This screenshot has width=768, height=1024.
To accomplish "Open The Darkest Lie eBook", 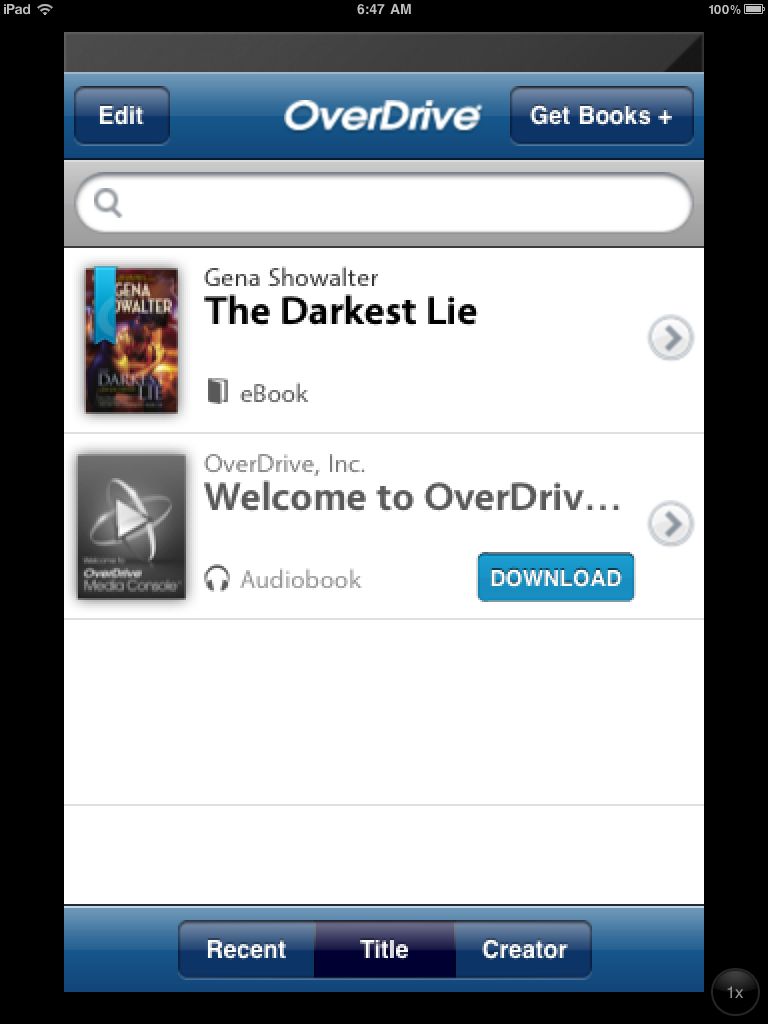I will (x=340, y=312).
